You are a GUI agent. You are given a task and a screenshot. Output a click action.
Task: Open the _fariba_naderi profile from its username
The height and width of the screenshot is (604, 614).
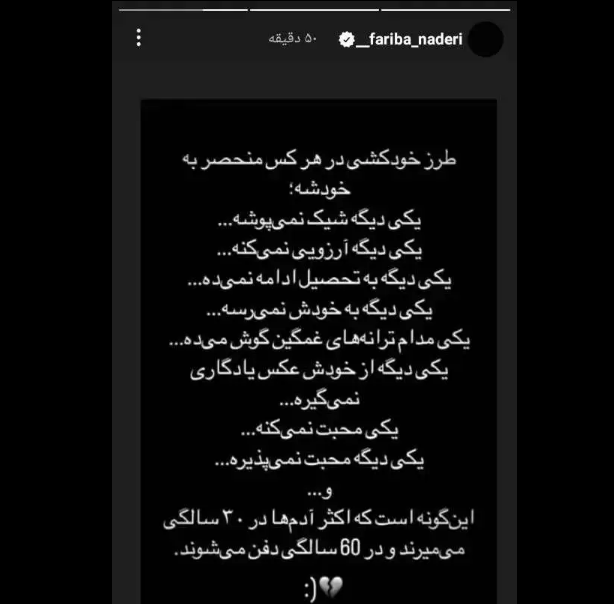408,39
